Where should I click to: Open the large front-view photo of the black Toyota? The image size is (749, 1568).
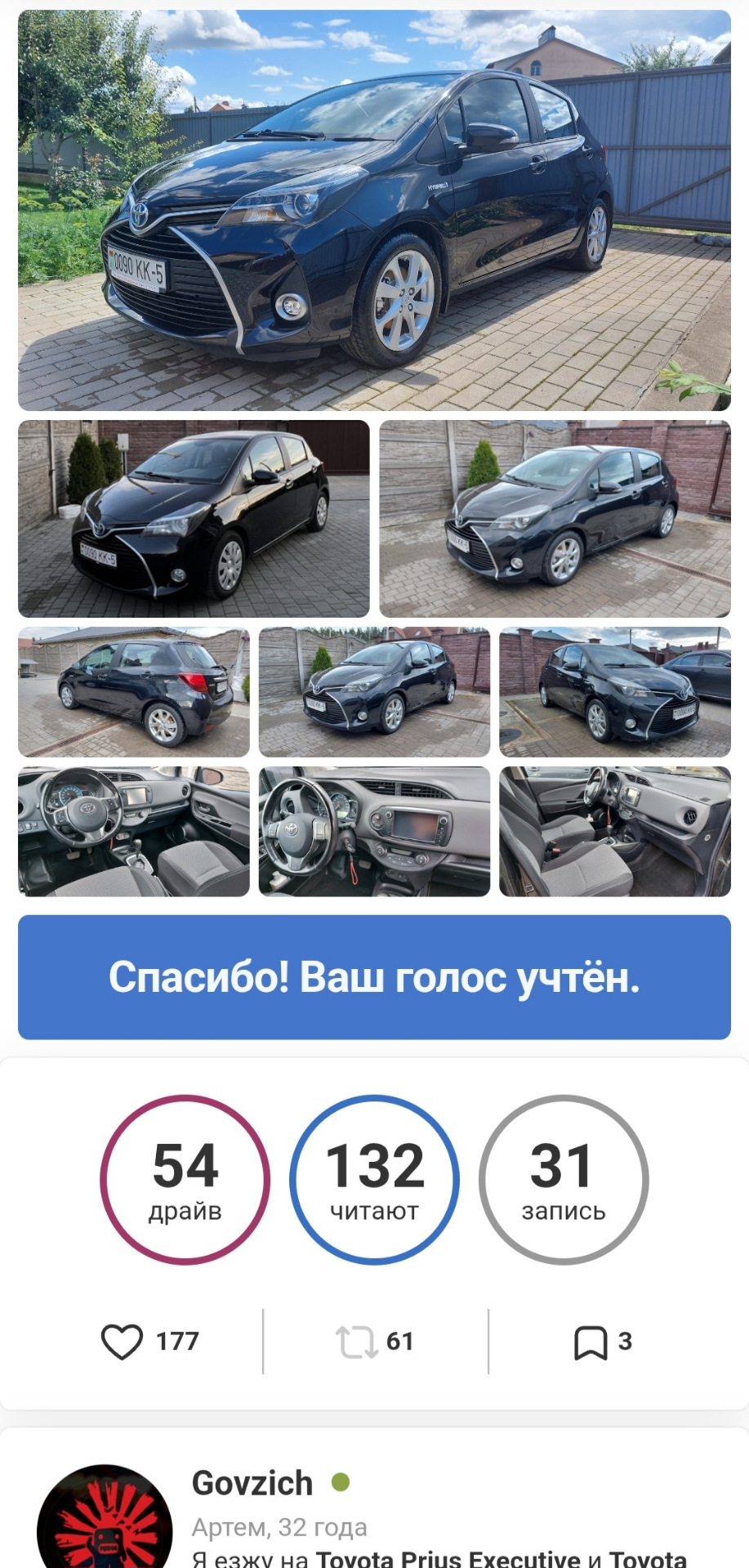point(374,210)
